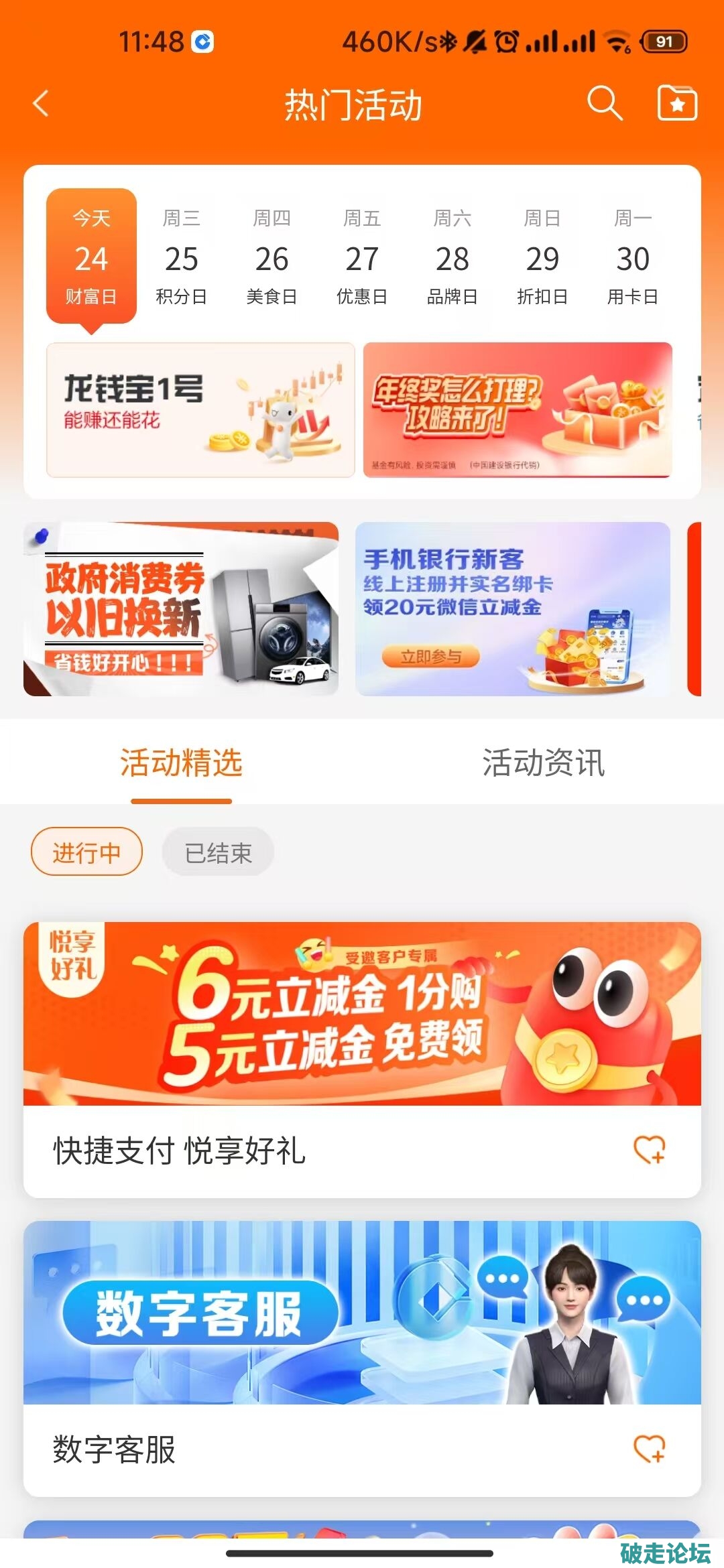The image size is (724, 1568).
Task: Open the 手机银行新客 promotion banner
Action: tap(513, 608)
